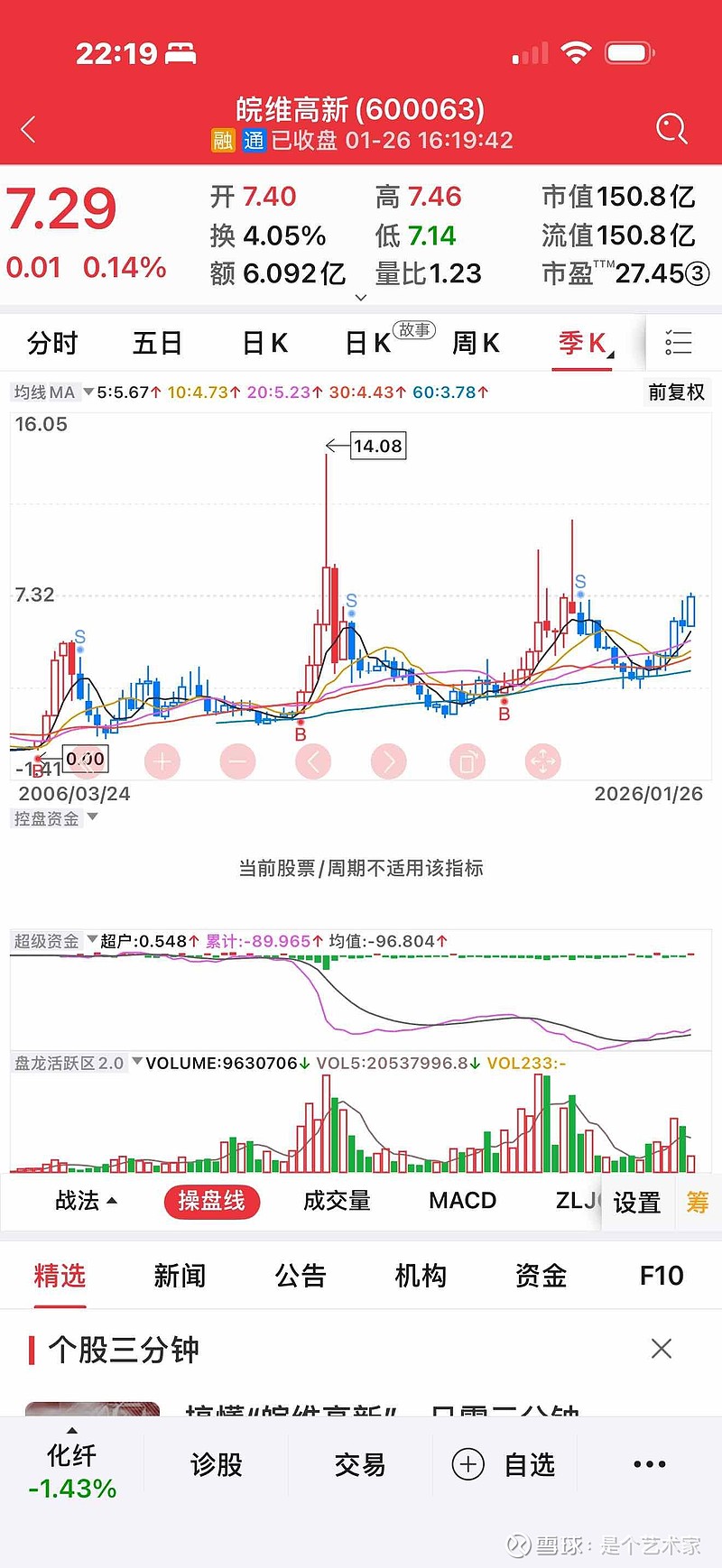Tap the move/fullscreen crosshair icon on chart

tap(541, 761)
